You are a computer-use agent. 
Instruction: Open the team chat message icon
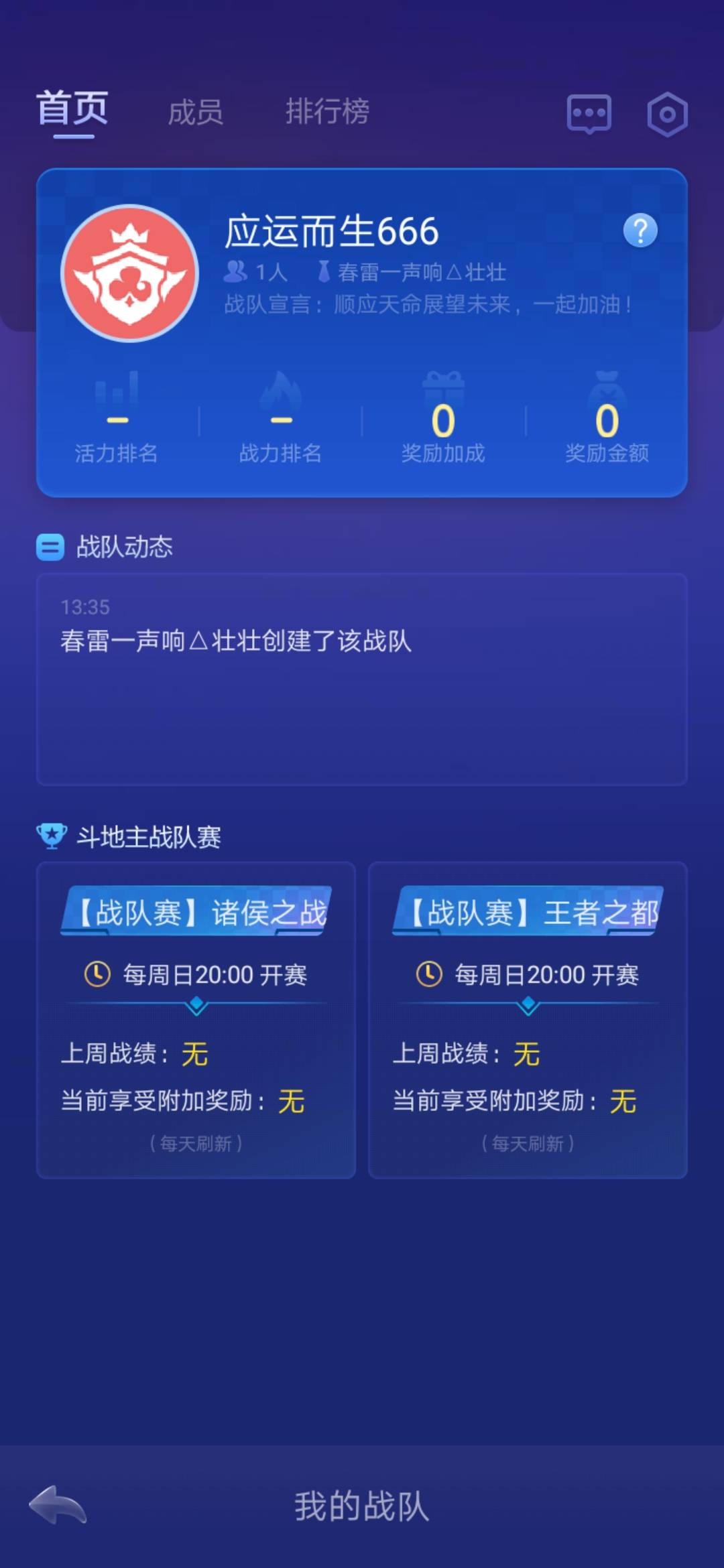coord(589,114)
